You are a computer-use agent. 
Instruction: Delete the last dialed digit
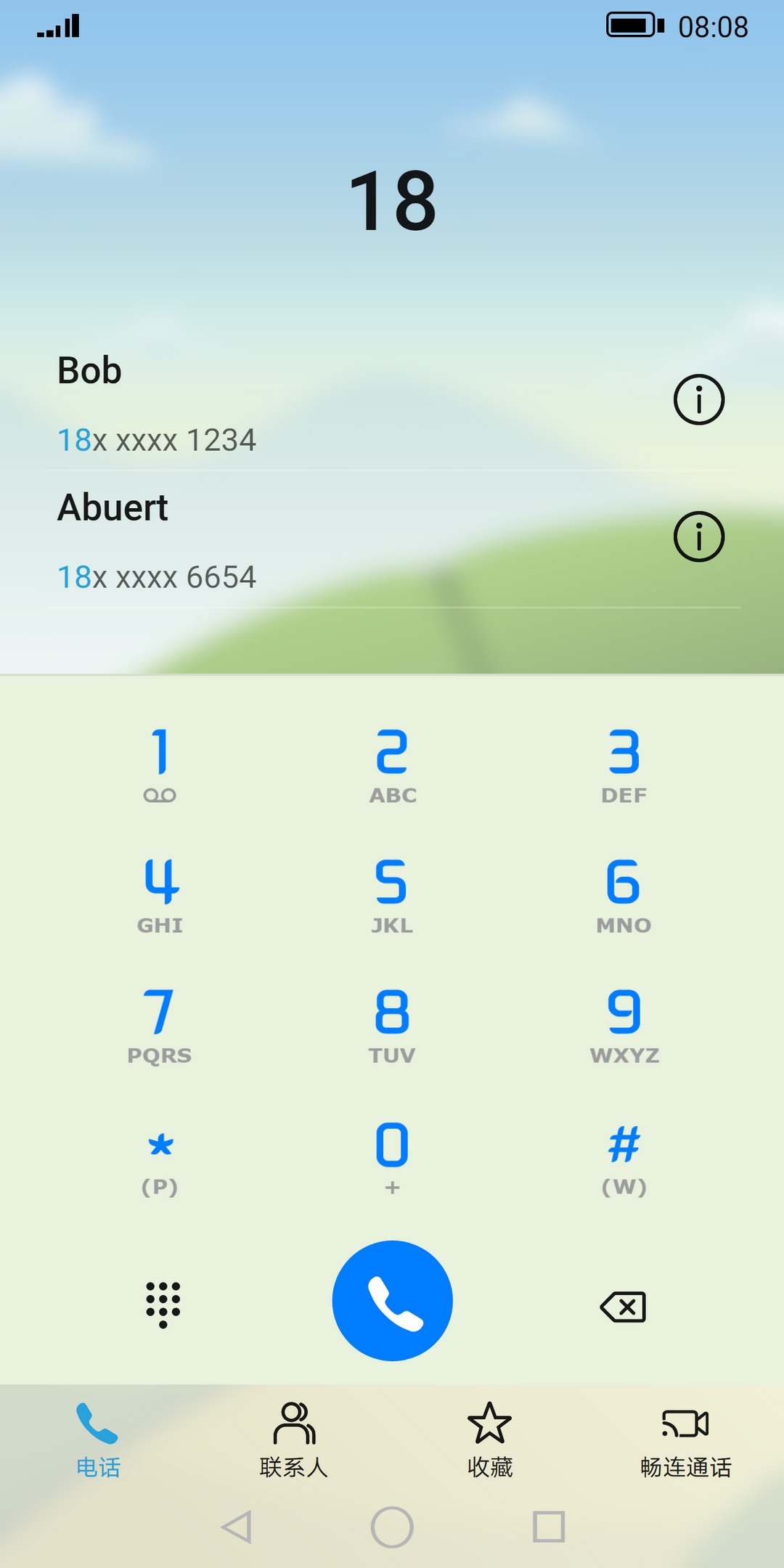(623, 1307)
